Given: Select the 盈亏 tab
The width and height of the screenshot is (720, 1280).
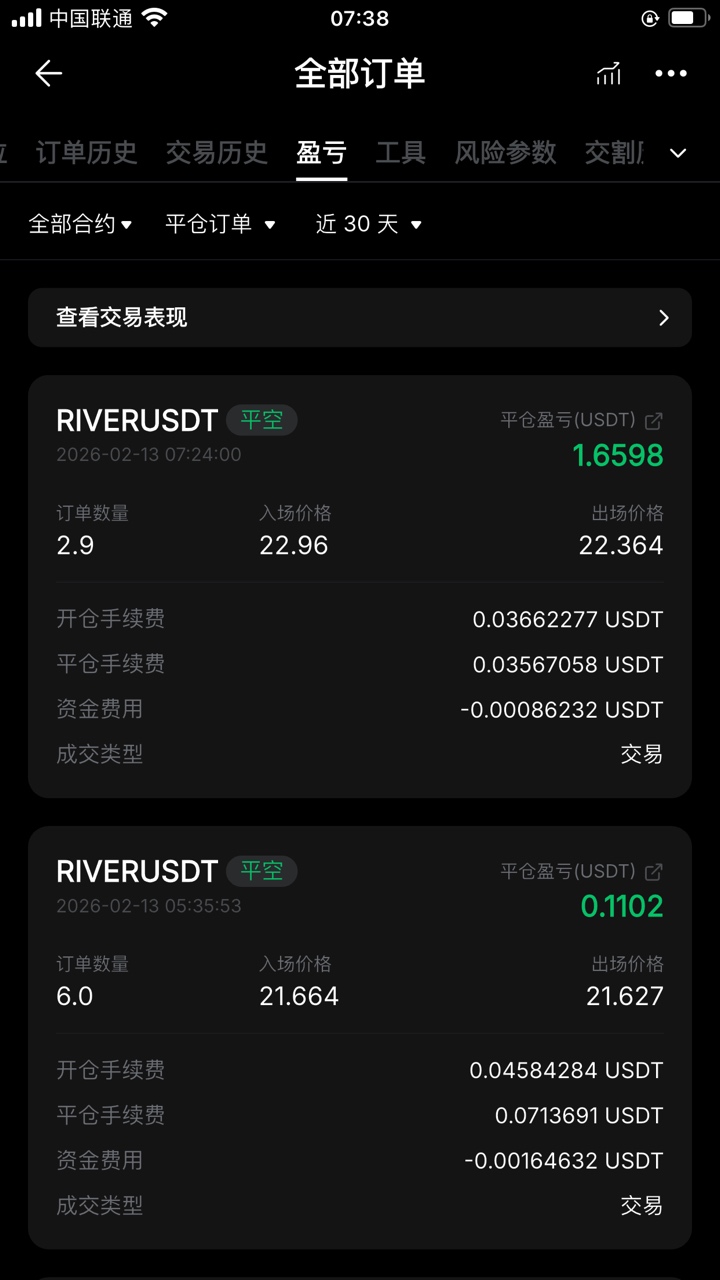Looking at the screenshot, I should click(x=321, y=153).
